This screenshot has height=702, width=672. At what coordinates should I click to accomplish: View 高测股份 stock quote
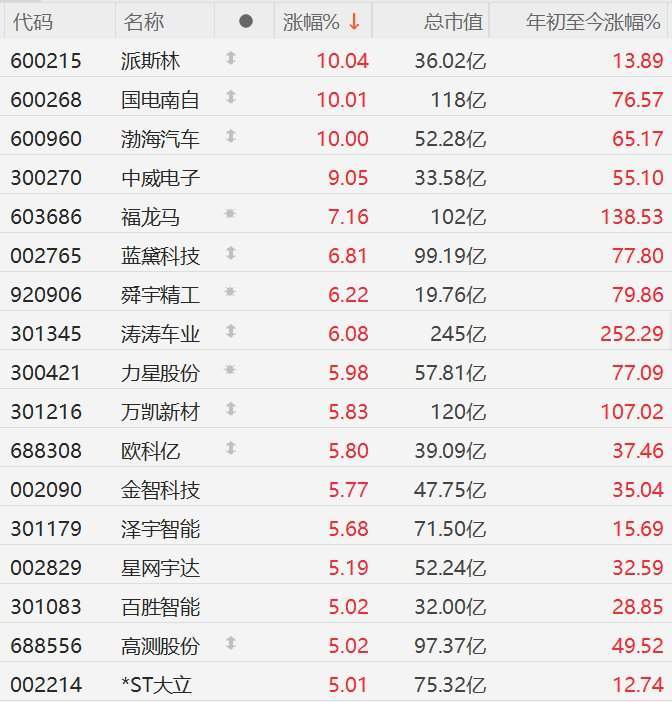click(x=160, y=646)
